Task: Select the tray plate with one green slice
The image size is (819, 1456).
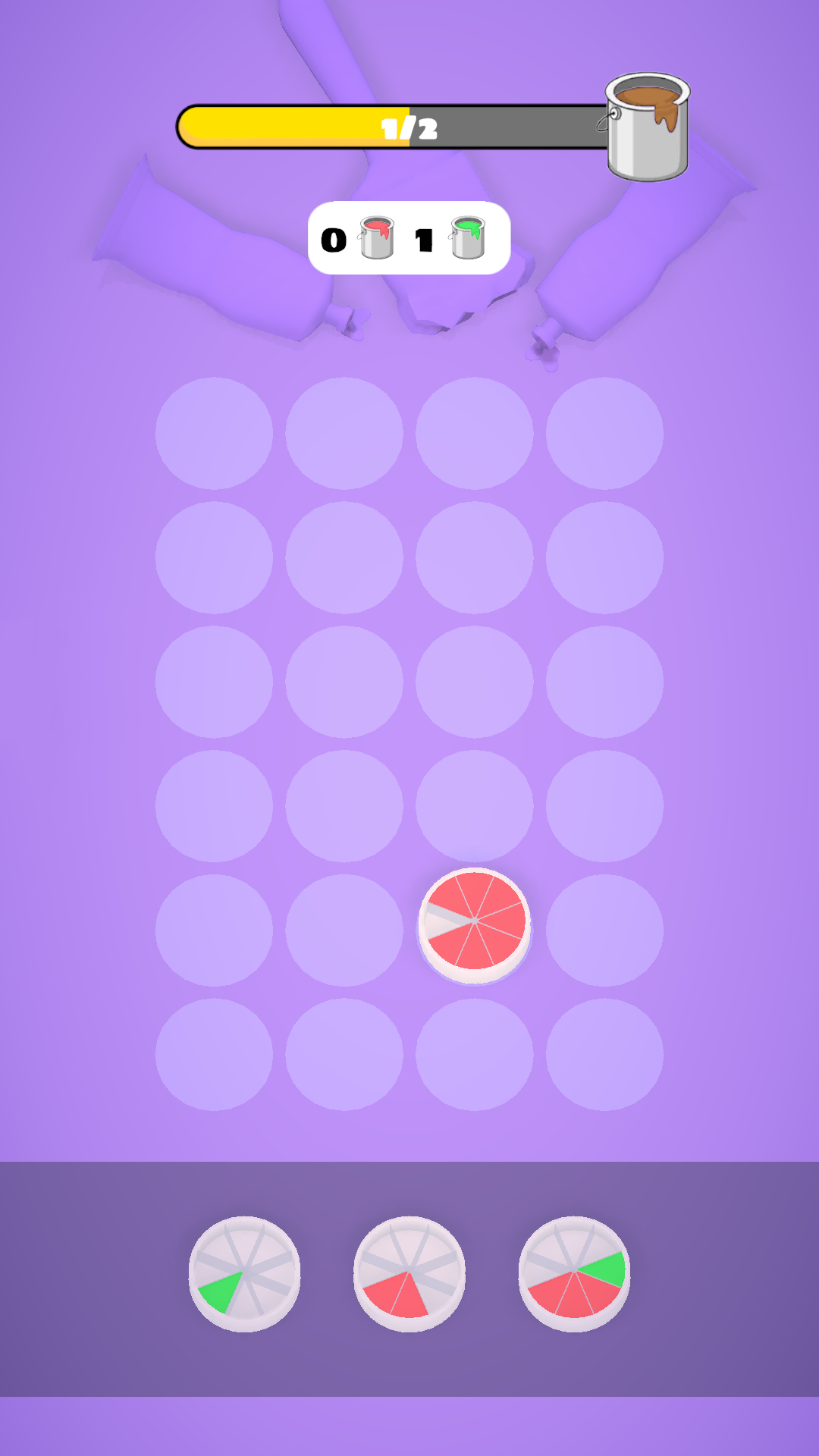Action: tap(244, 1274)
